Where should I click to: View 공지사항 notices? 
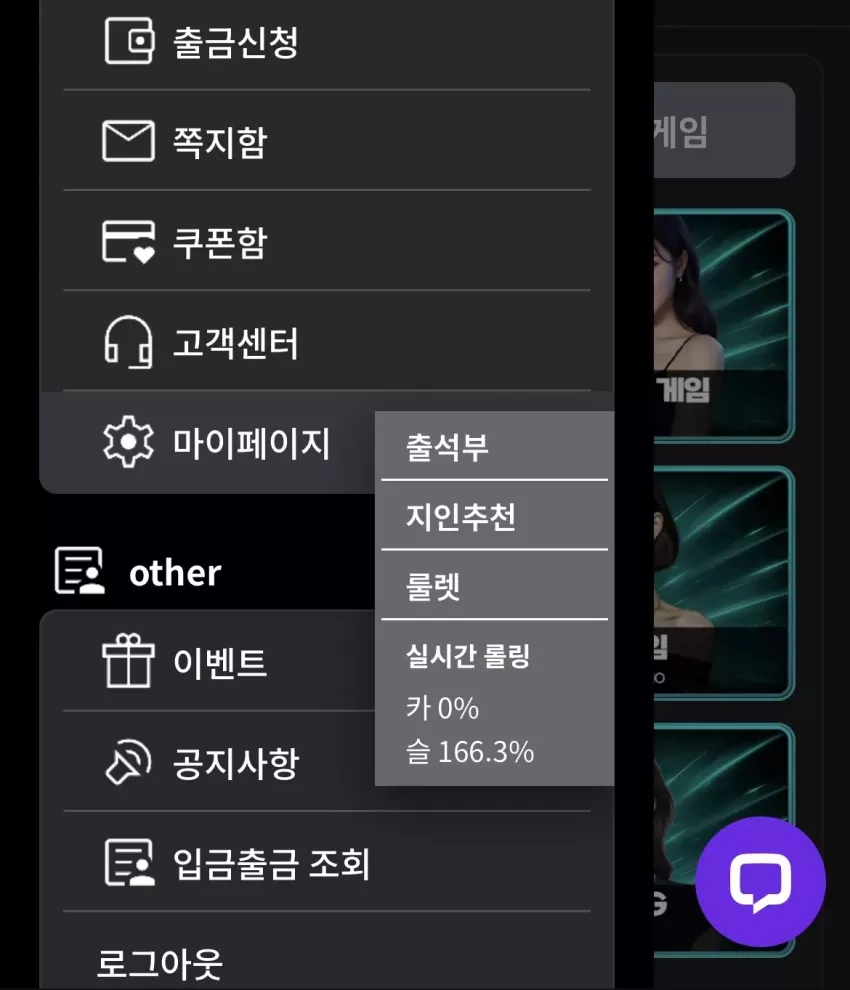click(208, 762)
